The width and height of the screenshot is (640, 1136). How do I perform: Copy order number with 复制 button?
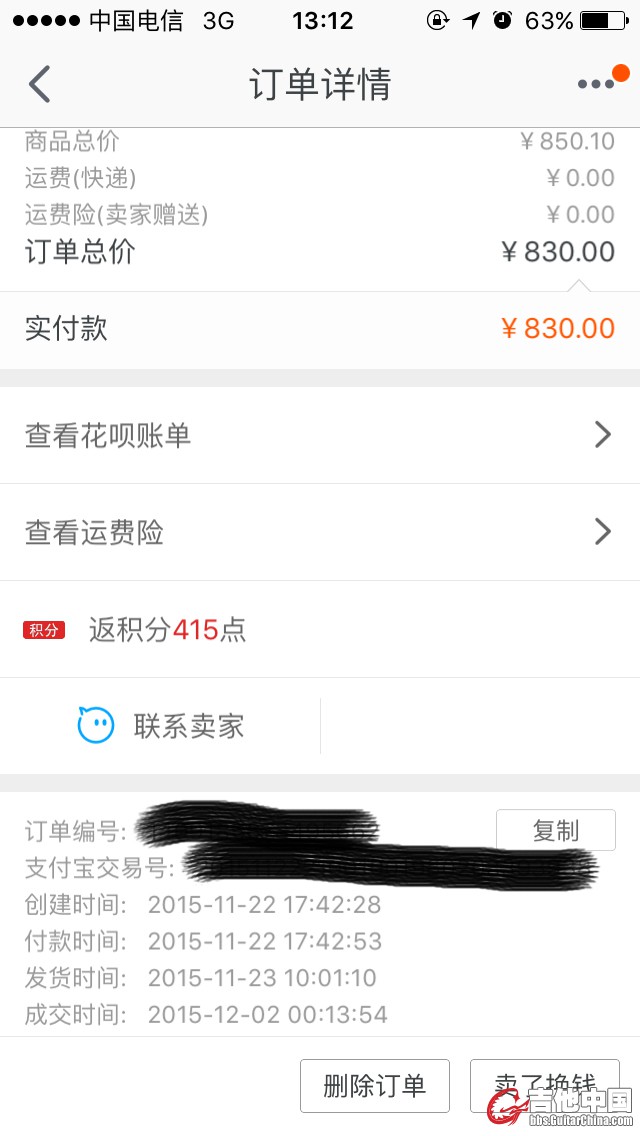pos(555,831)
